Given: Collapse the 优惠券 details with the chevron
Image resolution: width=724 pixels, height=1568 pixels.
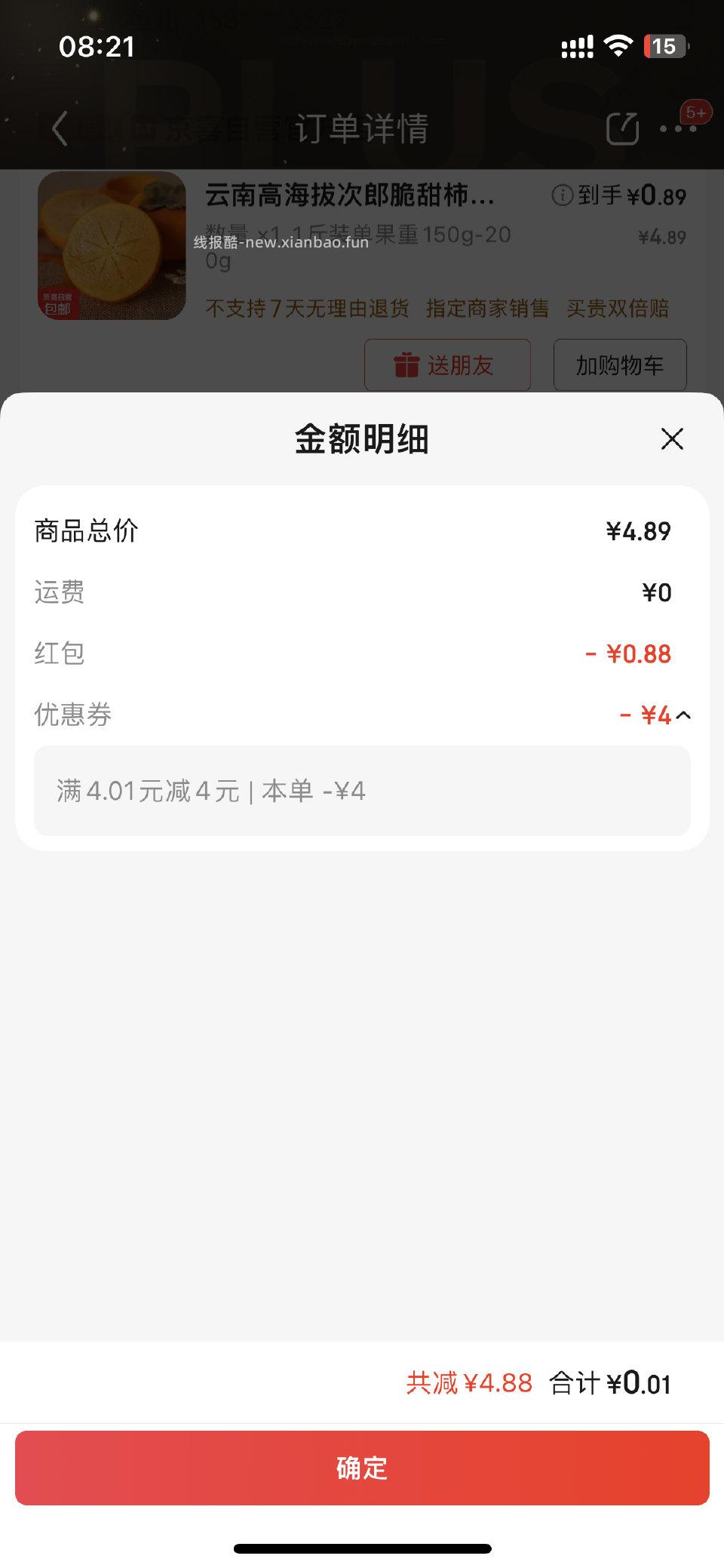Looking at the screenshot, I should [685, 715].
